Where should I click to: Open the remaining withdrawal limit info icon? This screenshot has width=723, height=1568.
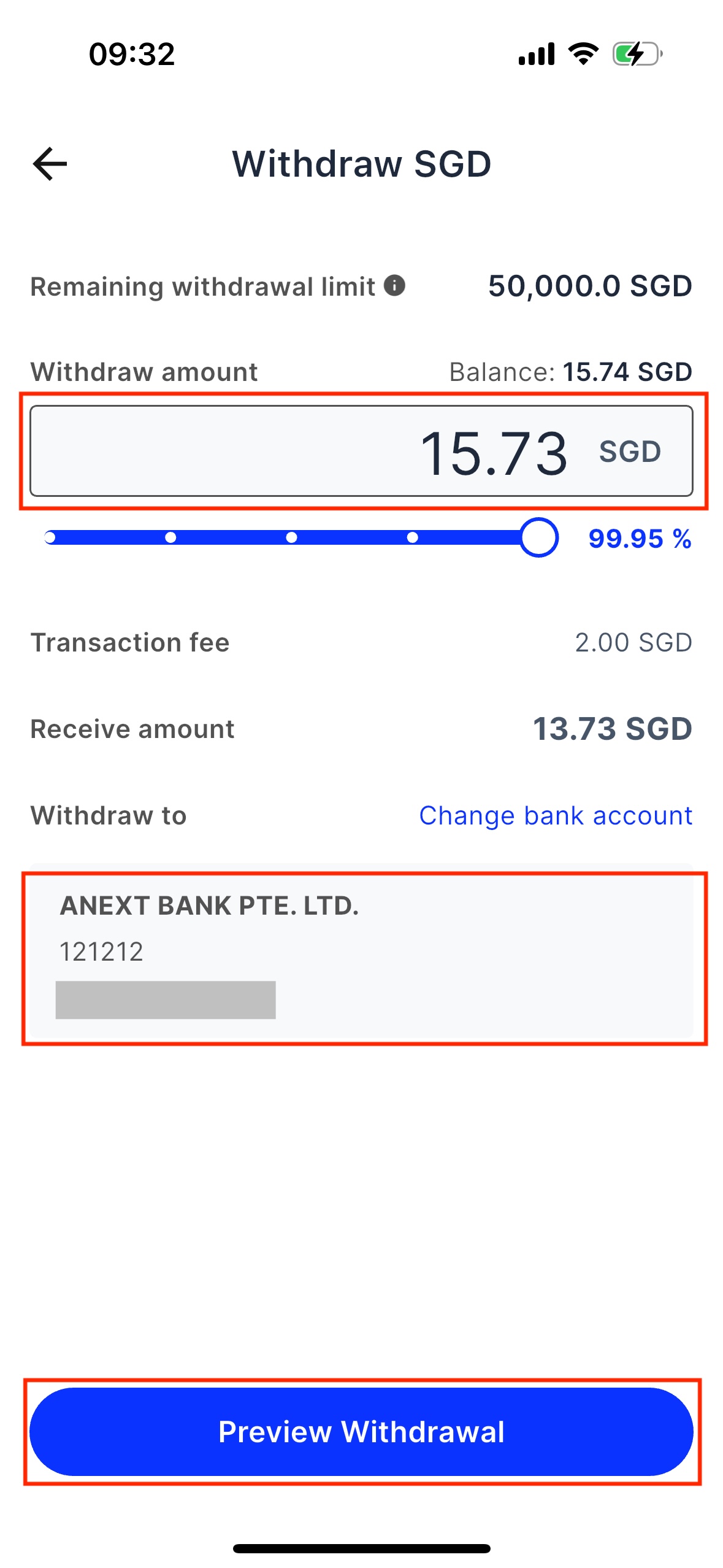click(394, 285)
